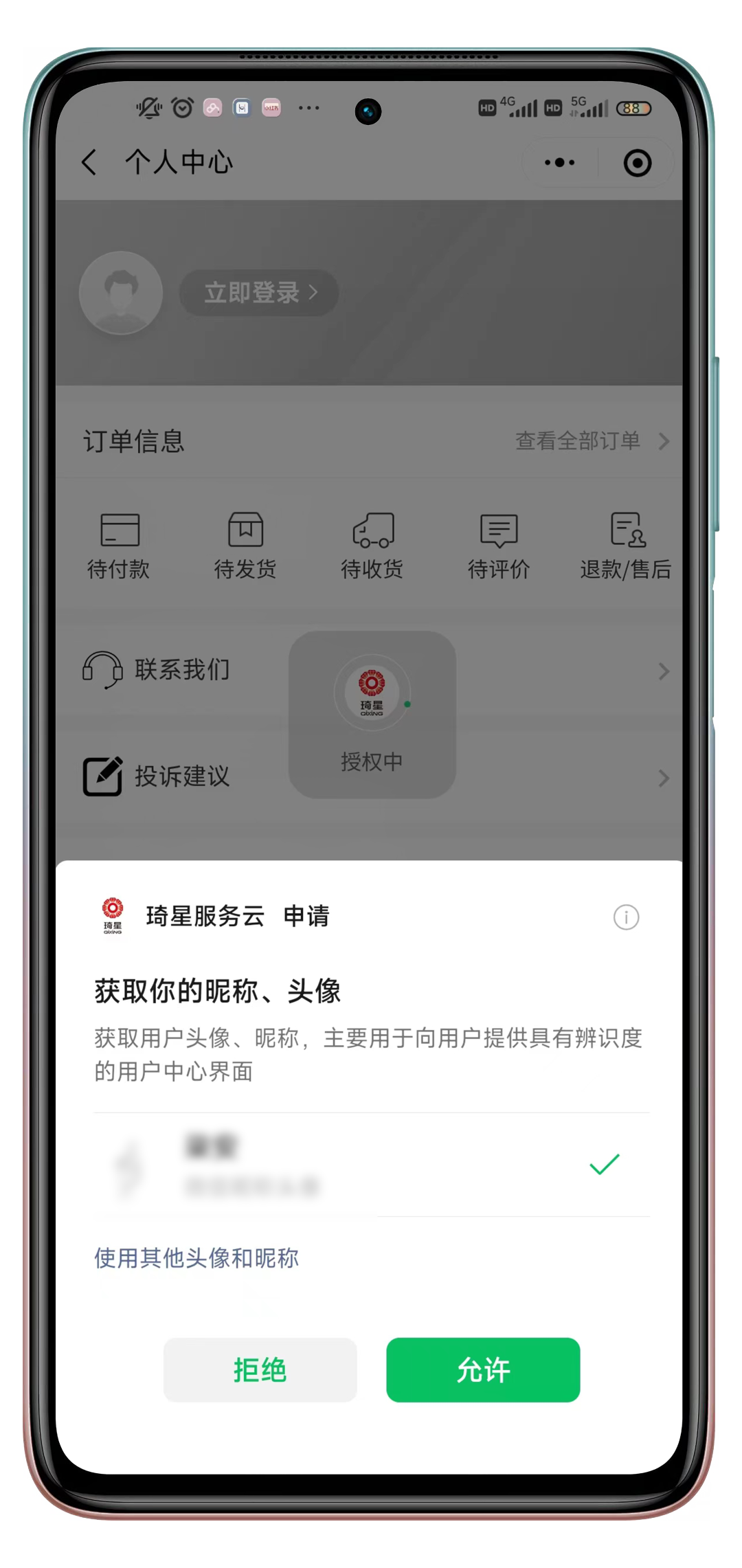
Task: Close the mini program with target icon
Action: (637, 163)
